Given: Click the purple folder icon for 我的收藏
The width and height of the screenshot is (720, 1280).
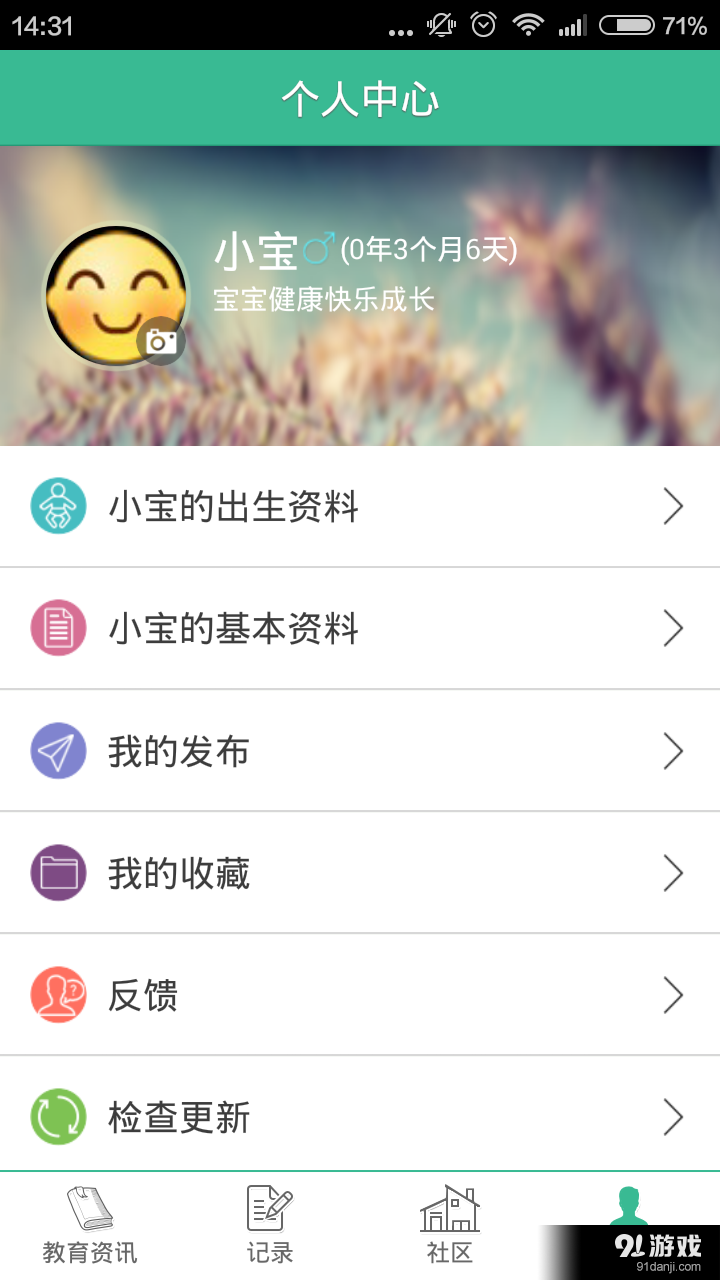Looking at the screenshot, I should point(58,873).
